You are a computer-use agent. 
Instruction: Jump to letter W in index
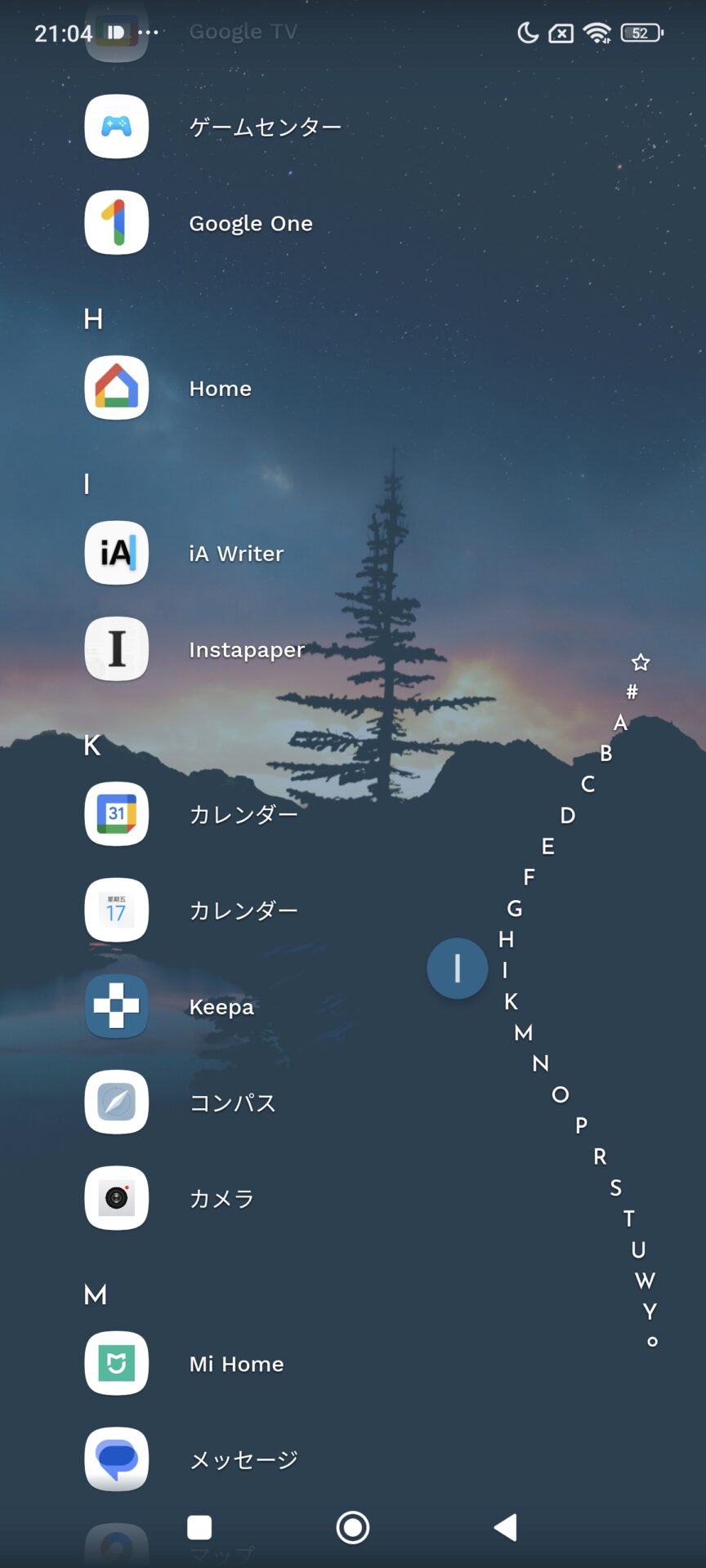pyautogui.click(x=645, y=1281)
